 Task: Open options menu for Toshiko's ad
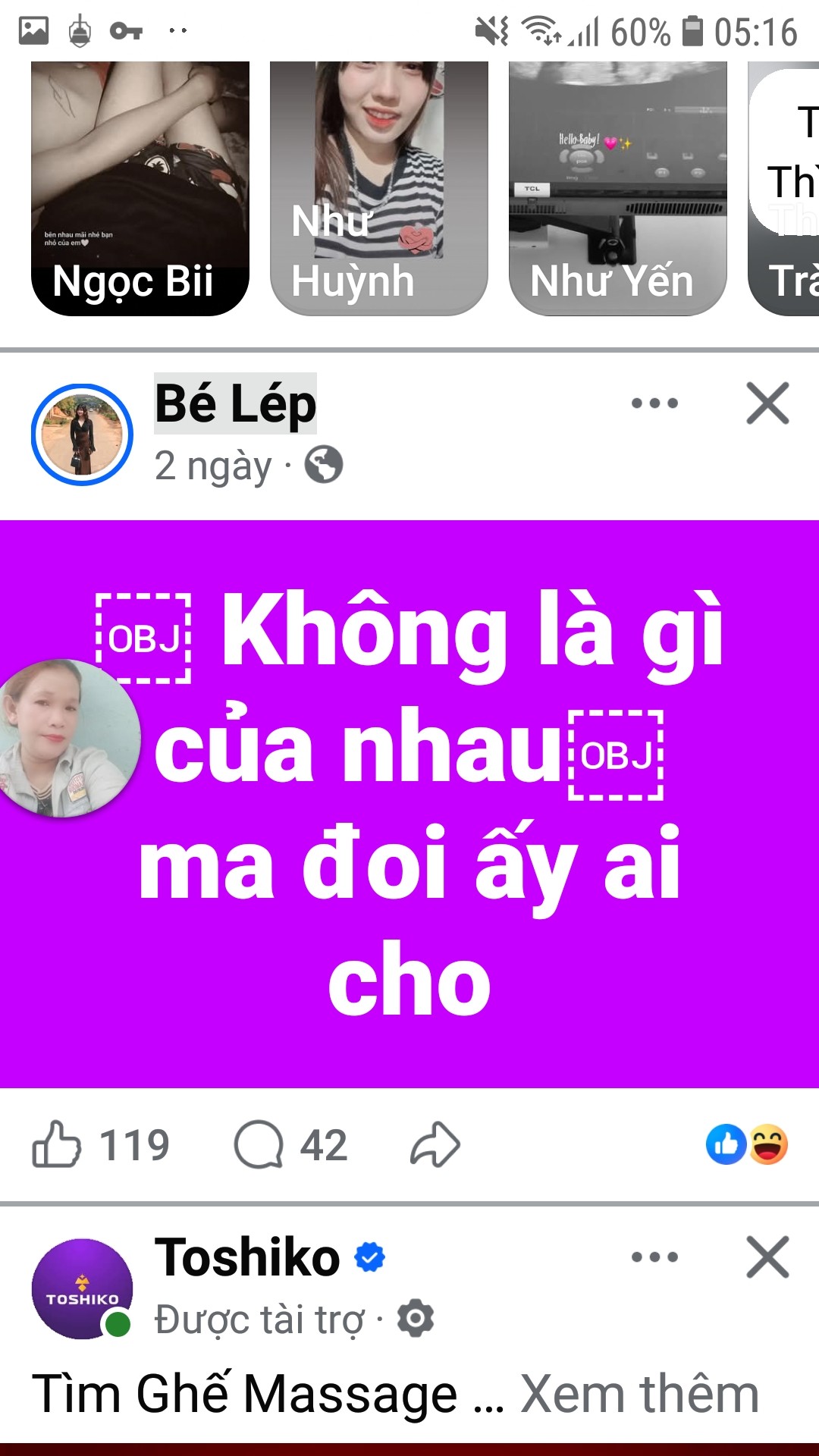pos(654,1257)
